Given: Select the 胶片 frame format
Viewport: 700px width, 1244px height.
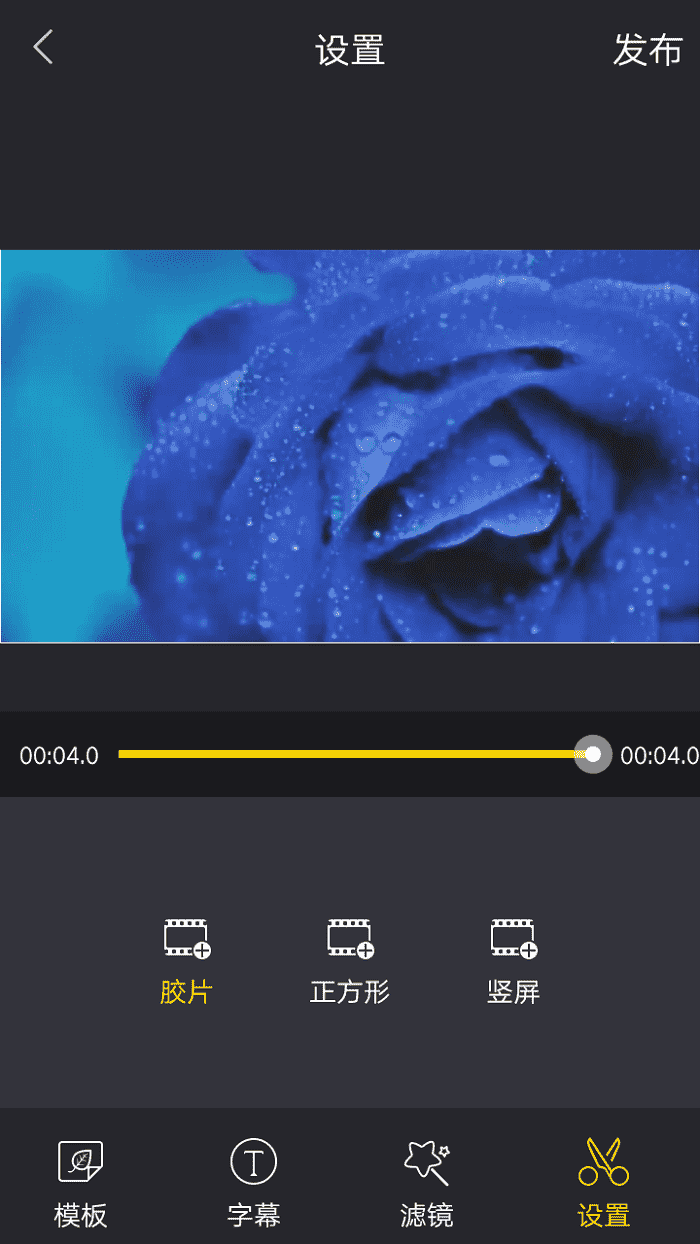Looking at the screenshot, I should (187, 962).
